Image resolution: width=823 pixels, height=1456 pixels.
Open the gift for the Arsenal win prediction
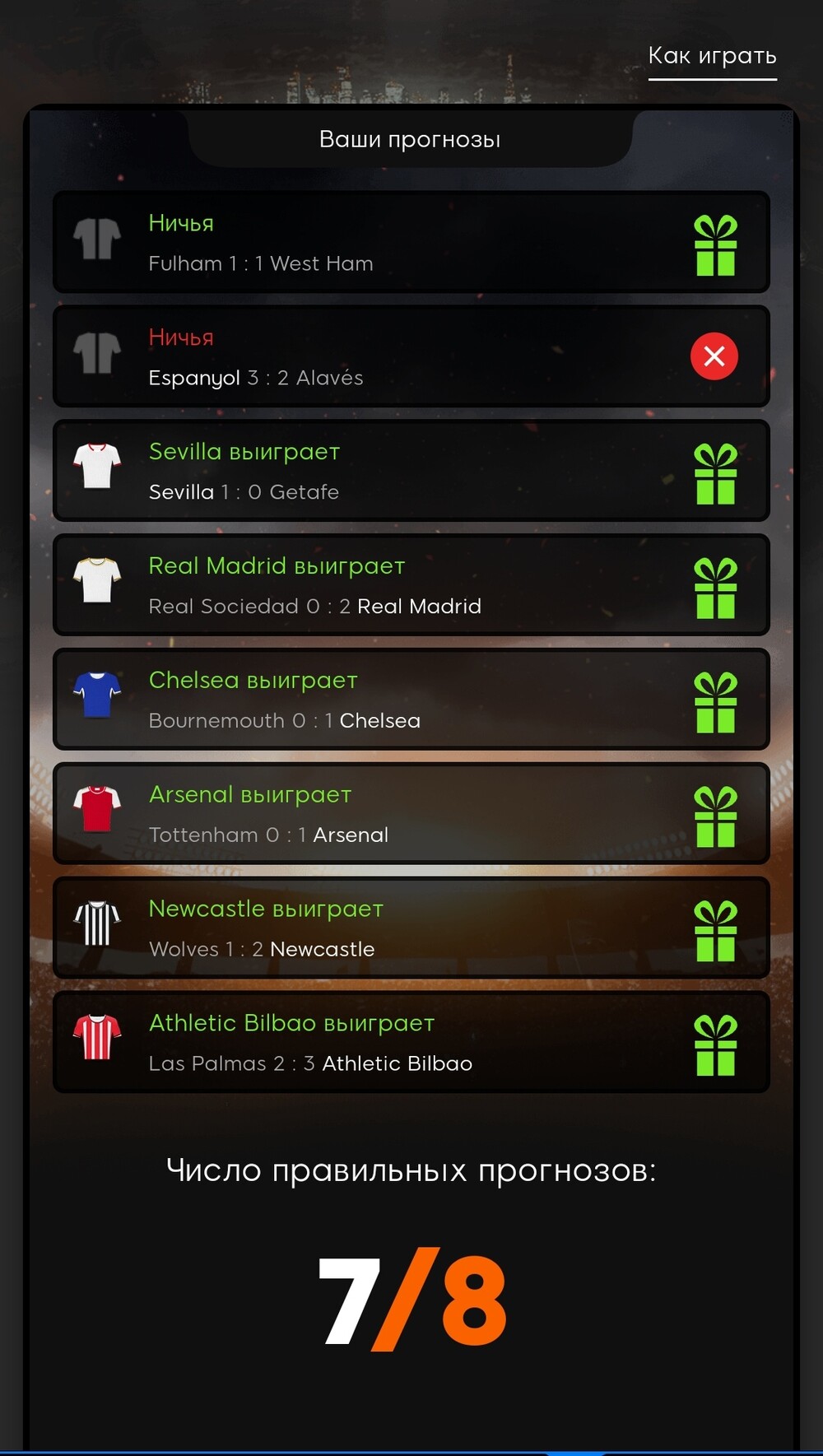715,816
